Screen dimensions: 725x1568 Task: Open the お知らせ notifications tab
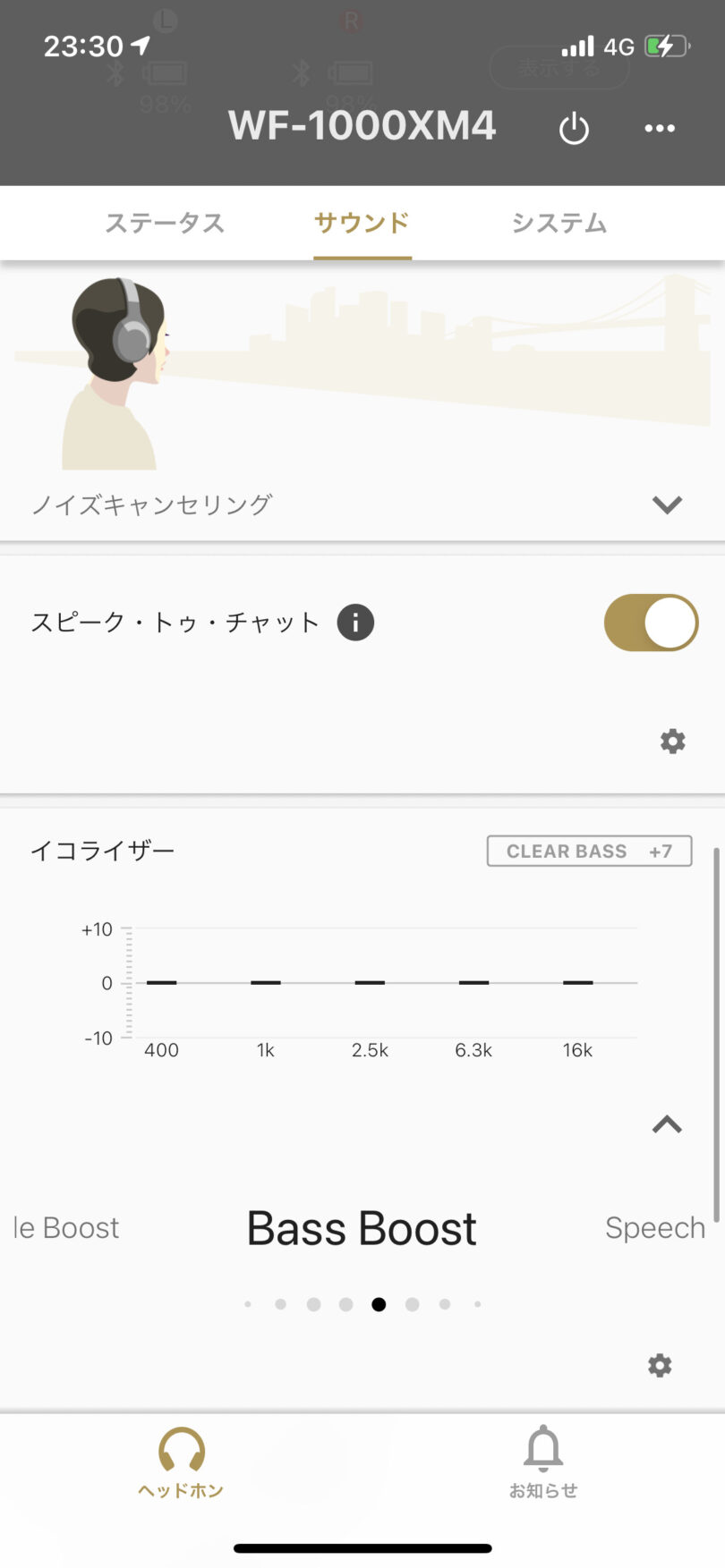click(543, 1462)
